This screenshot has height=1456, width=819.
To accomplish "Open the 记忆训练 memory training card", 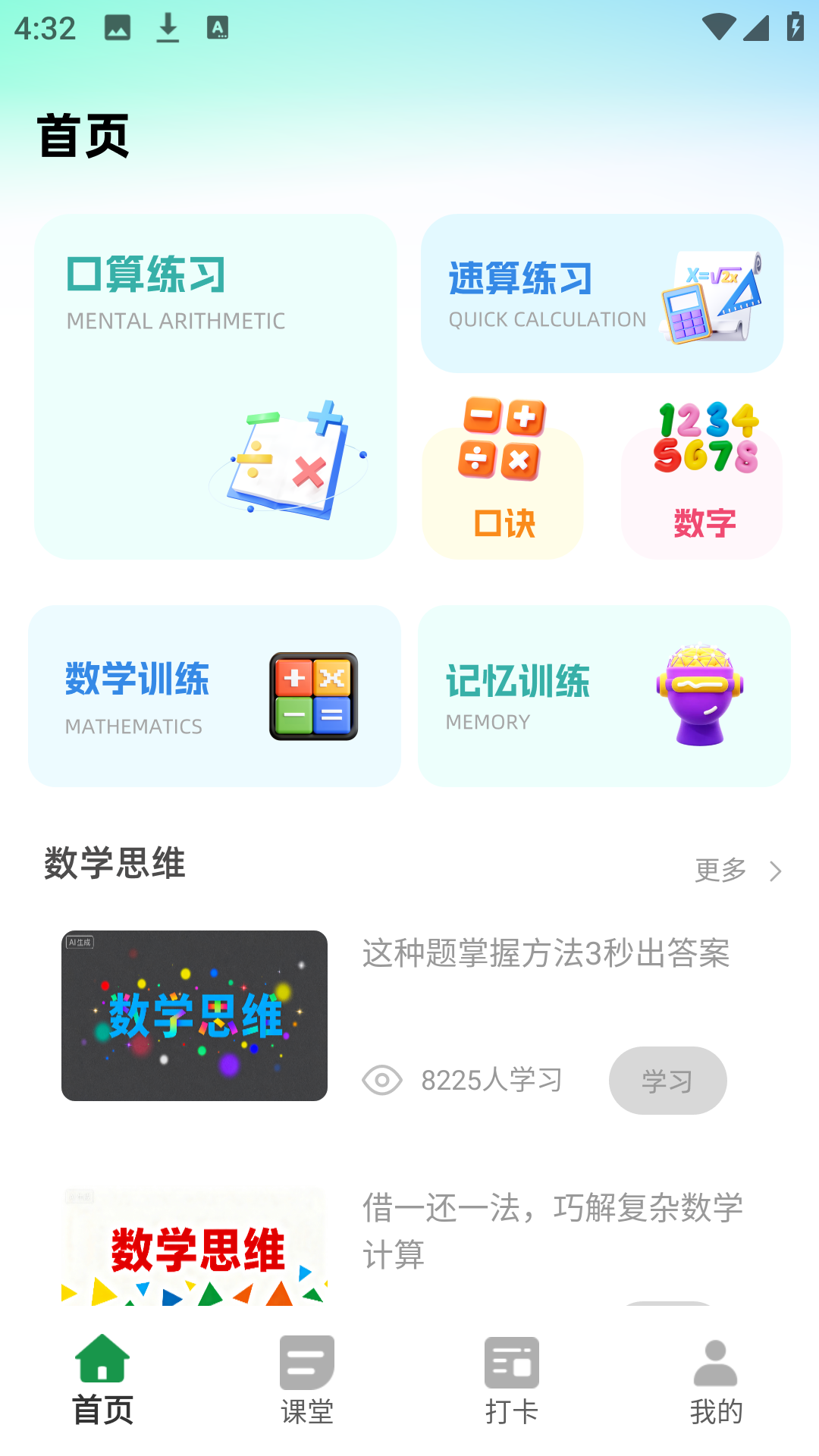I will click(x=603, y=694).
